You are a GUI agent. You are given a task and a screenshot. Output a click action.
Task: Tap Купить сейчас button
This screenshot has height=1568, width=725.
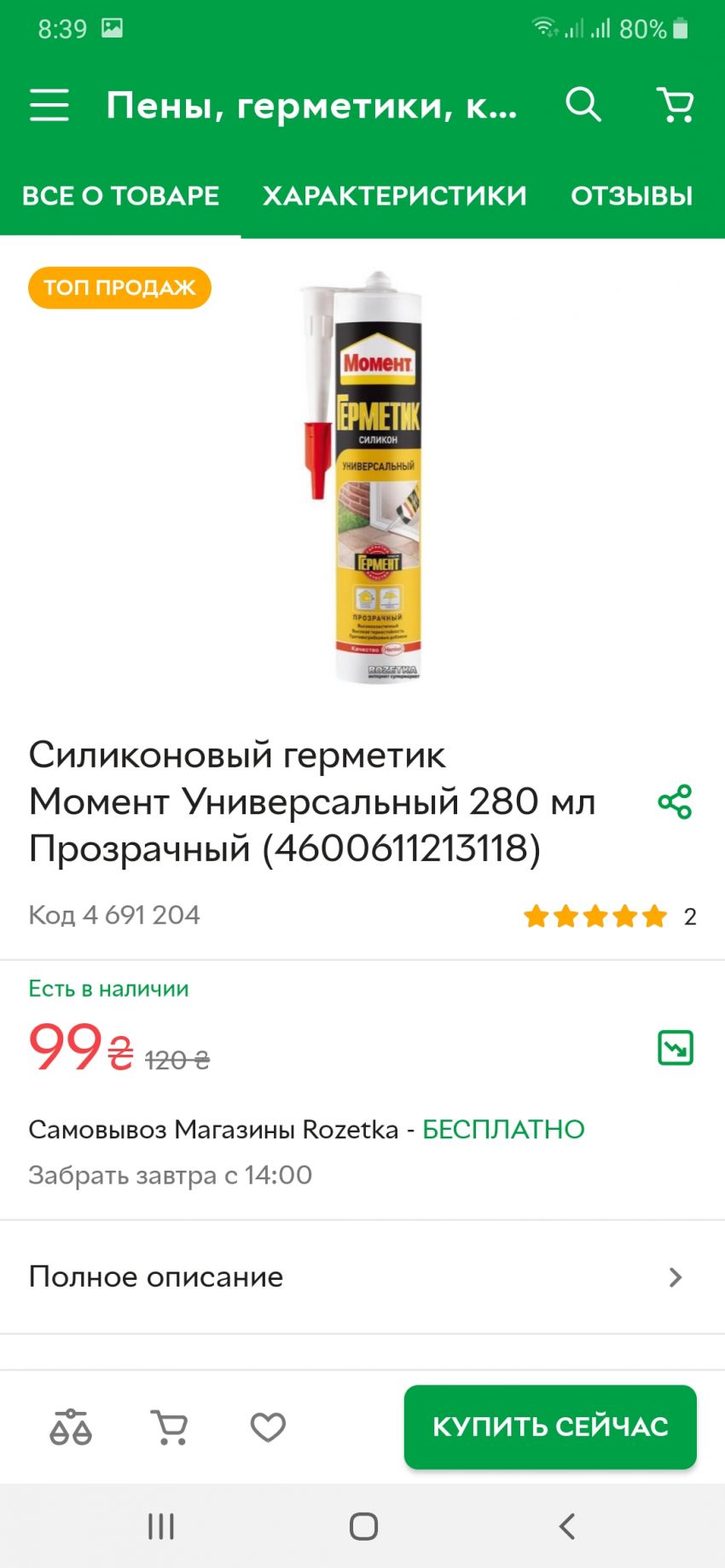pyautogui.click(x=550, y=1426)
